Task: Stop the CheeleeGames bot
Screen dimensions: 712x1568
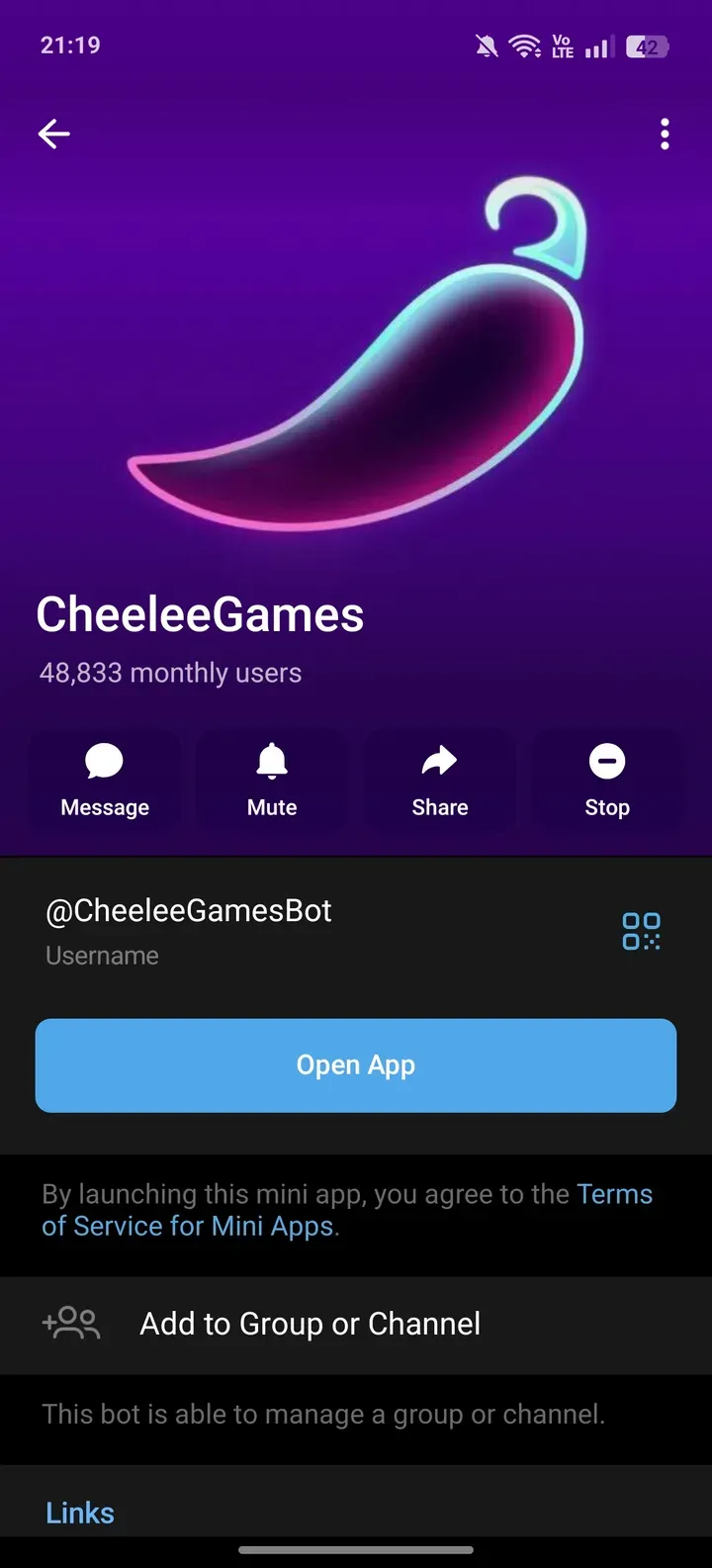Action: [x=606, y=781]
